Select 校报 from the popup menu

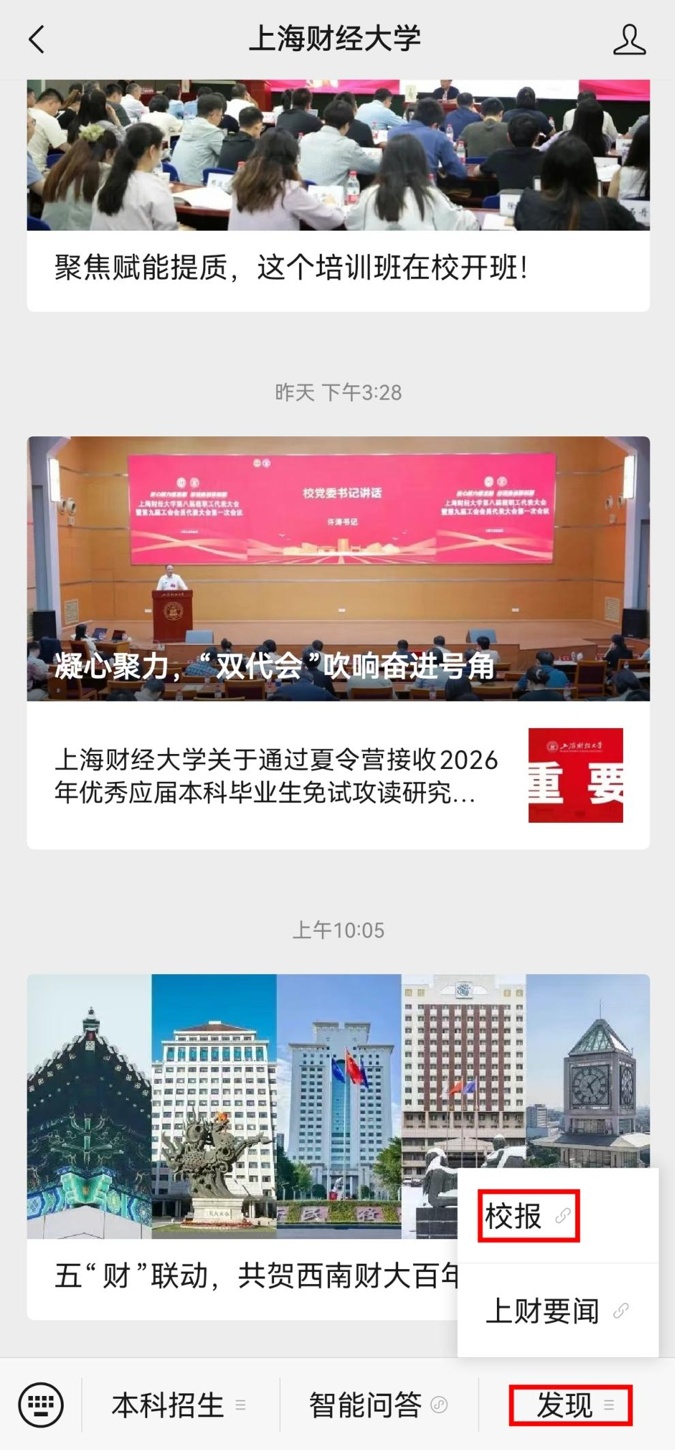(x=528, y=1216)
